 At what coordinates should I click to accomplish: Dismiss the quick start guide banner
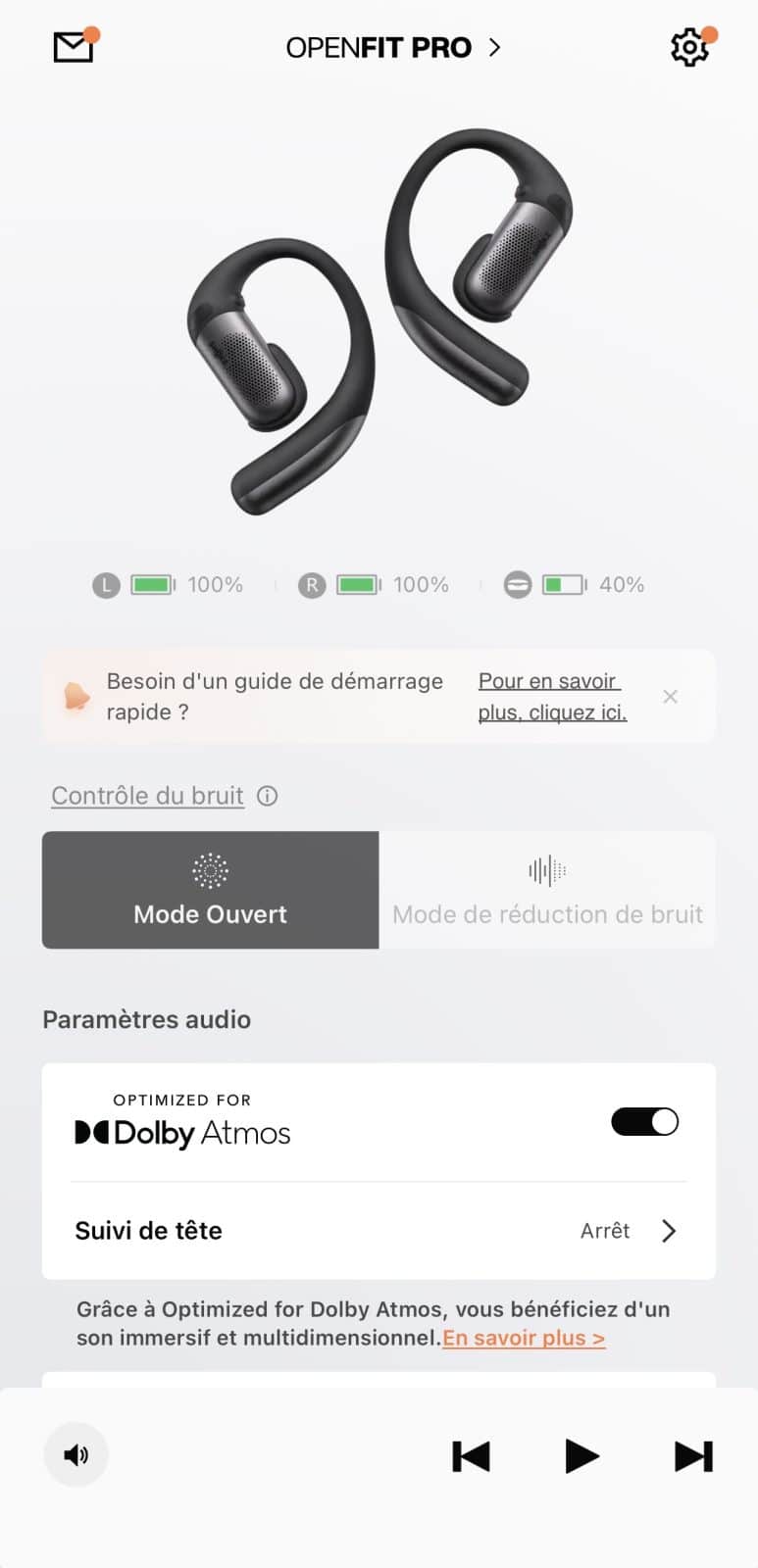pyautogui.click(x=670, y=696)
